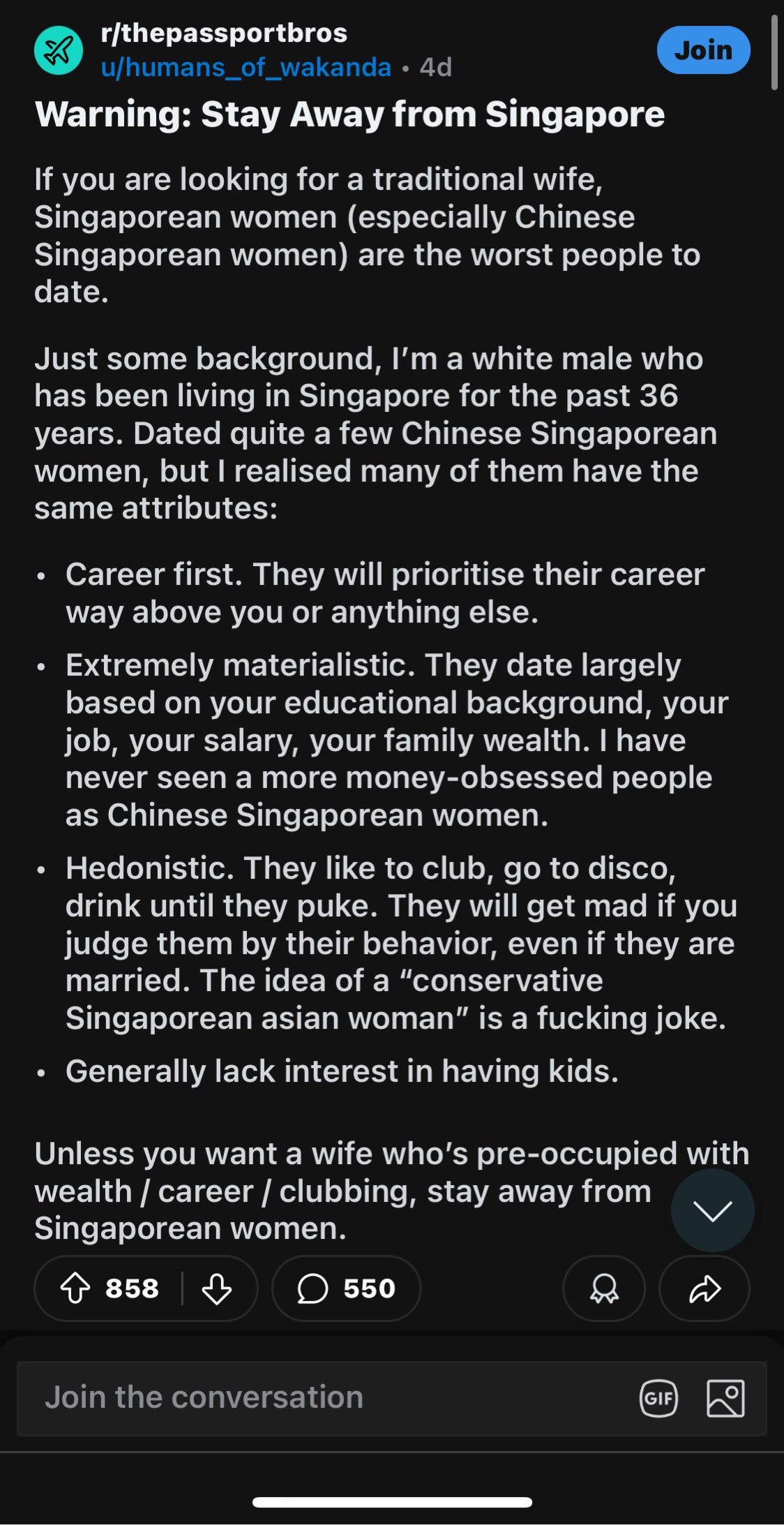784x1525 pixels.
Task: Tap the subreddit airplane avatar
Action: (59, 50)
